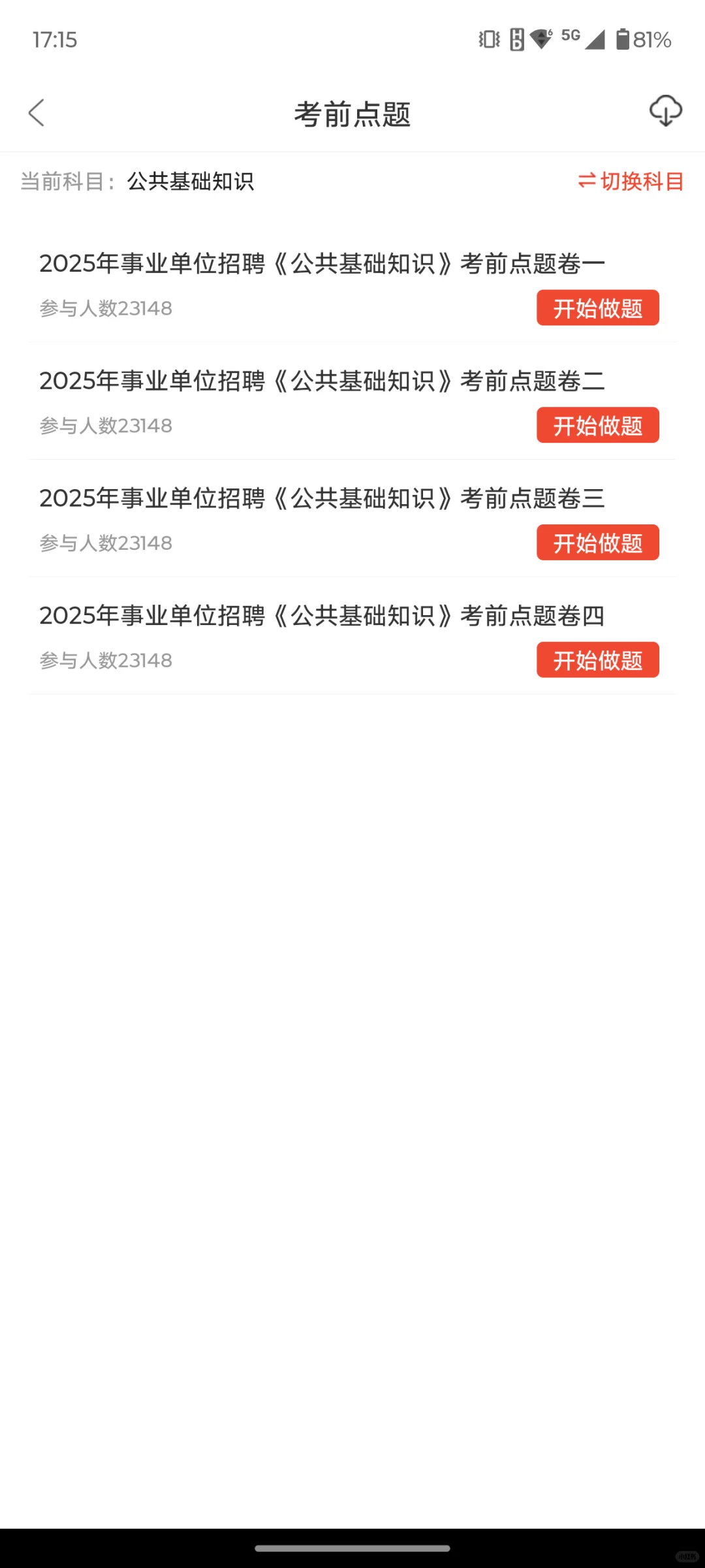Image resolution: width=705 pixels, height=1568 pixels.
Task: Tap 切换科目 to switch subject
Action: point(631,181)
